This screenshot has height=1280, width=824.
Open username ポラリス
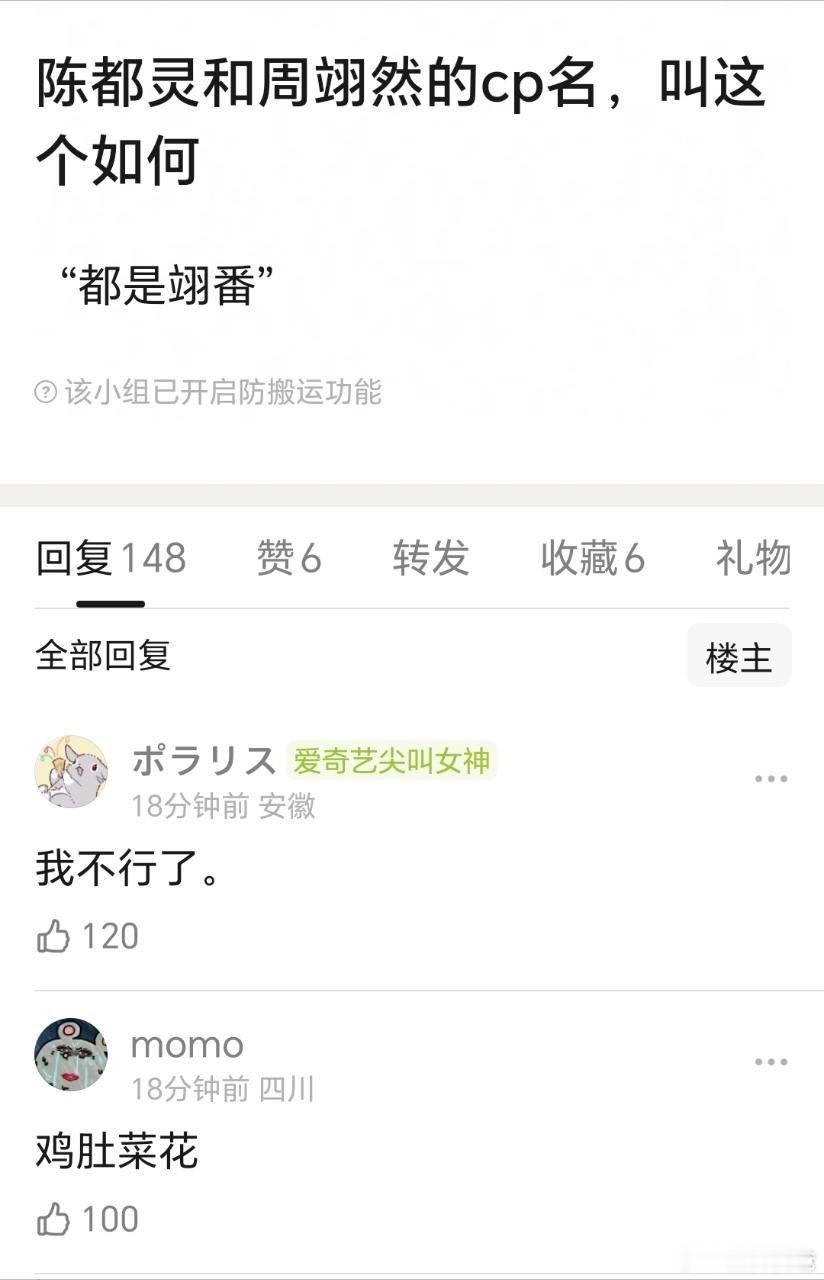203,760
